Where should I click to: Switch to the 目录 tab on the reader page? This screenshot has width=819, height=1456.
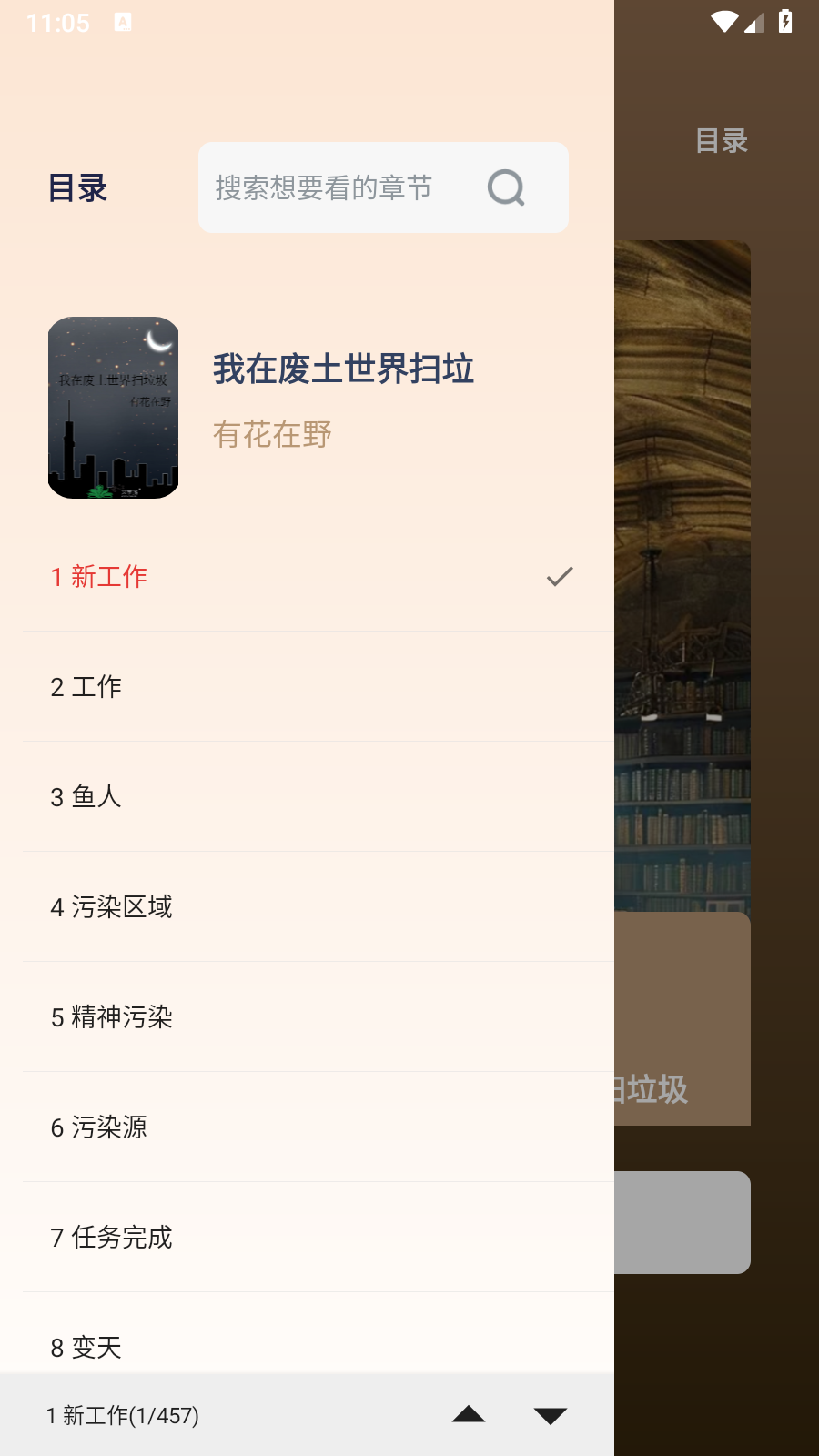[x=723, y=142]
